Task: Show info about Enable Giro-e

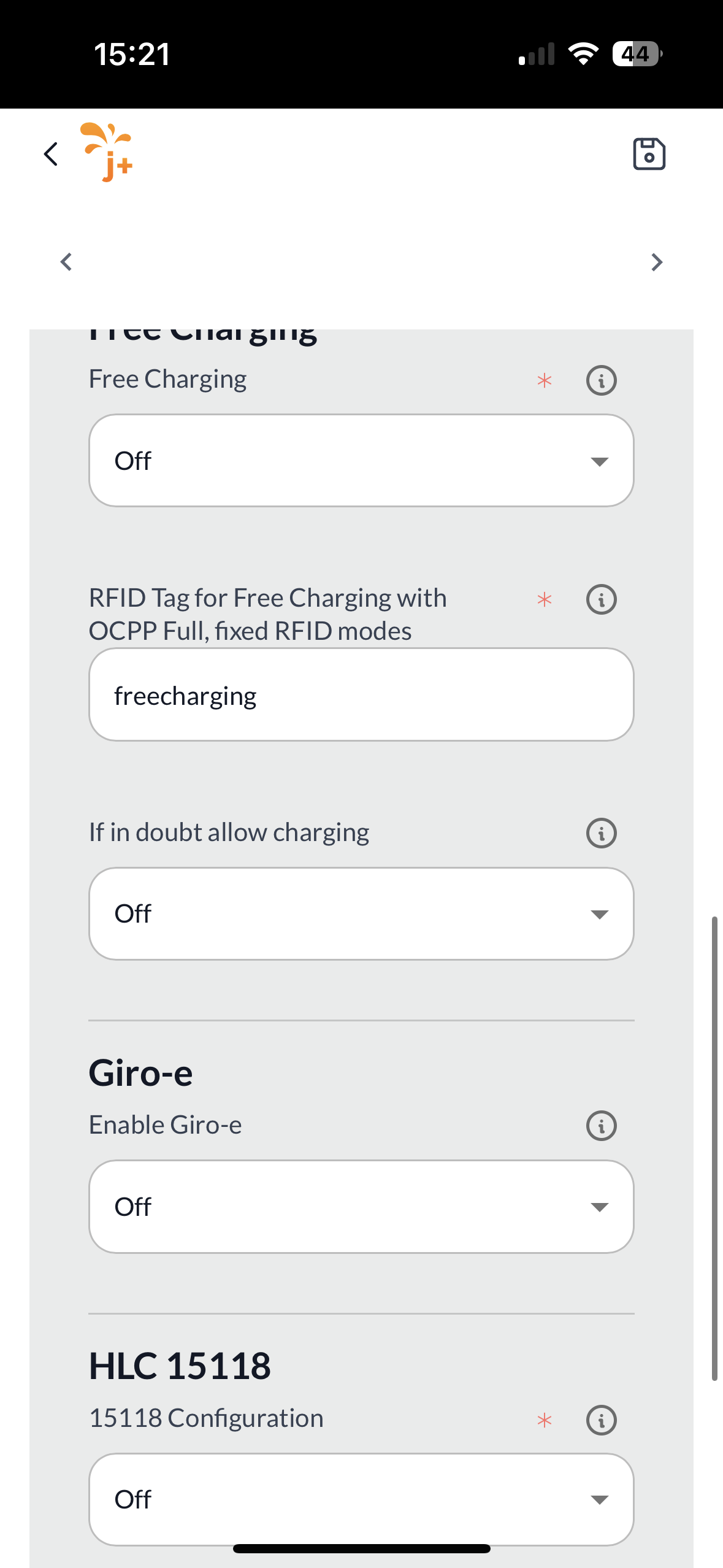Action: [601, 1126]
